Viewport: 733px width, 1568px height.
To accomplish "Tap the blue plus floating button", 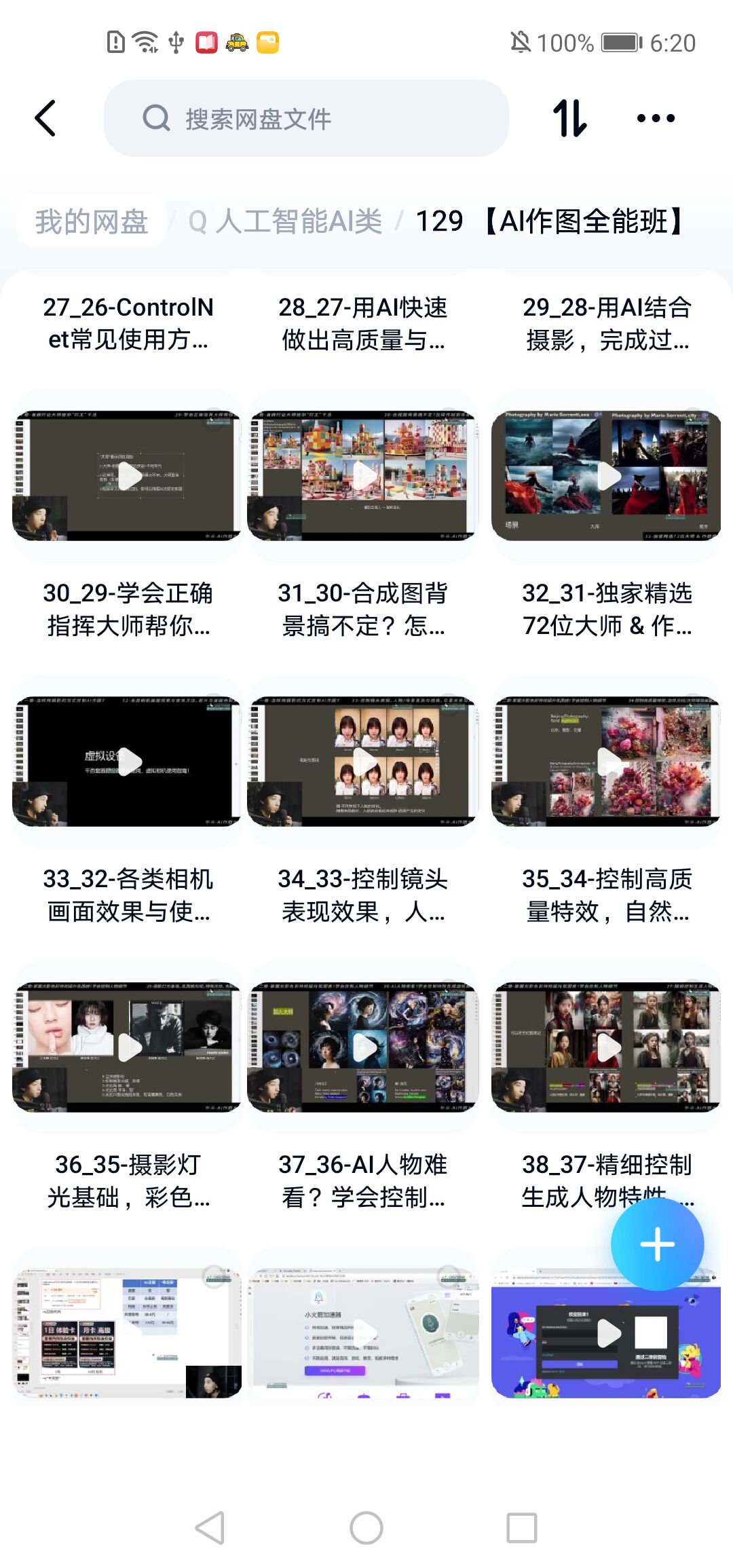I will point(657,1244).
